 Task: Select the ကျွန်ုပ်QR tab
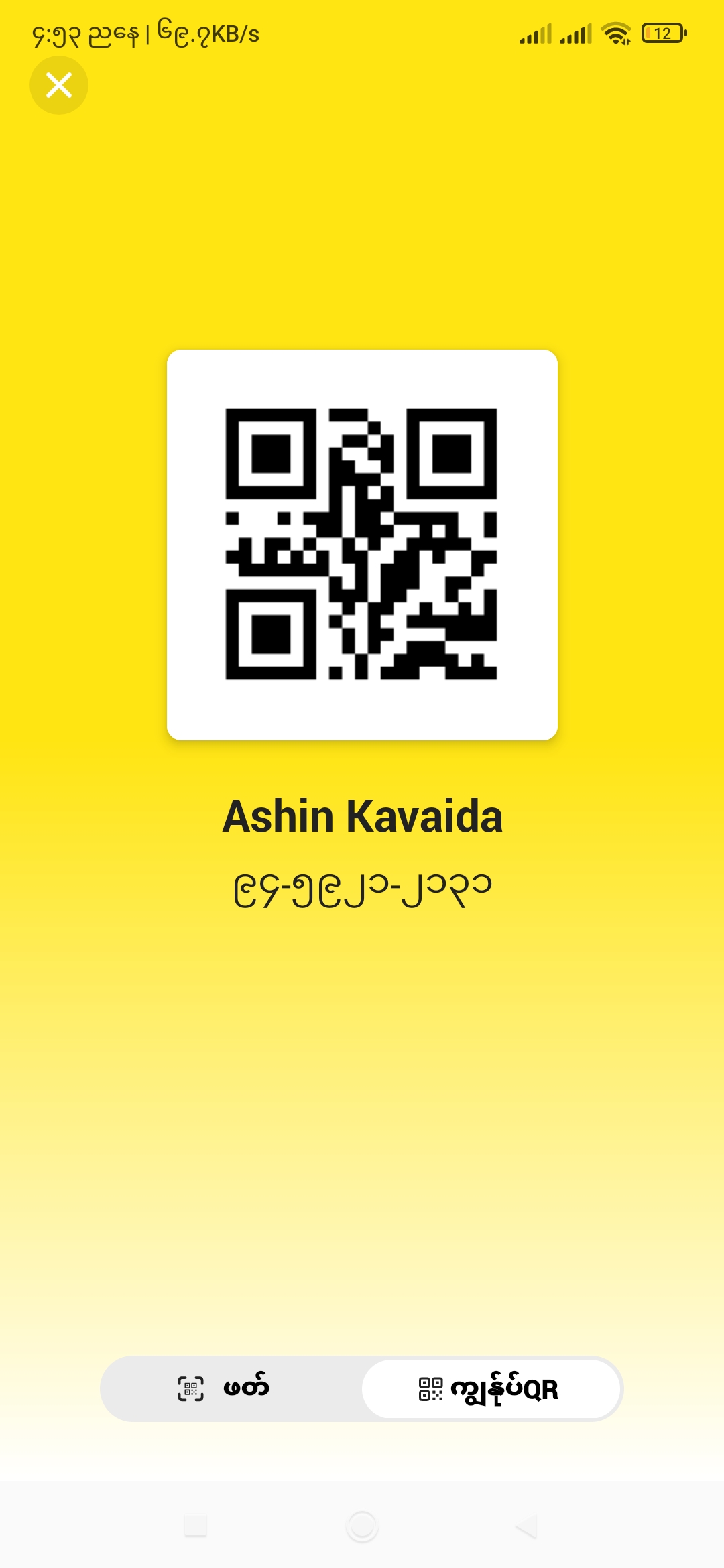click(491, 1388)
